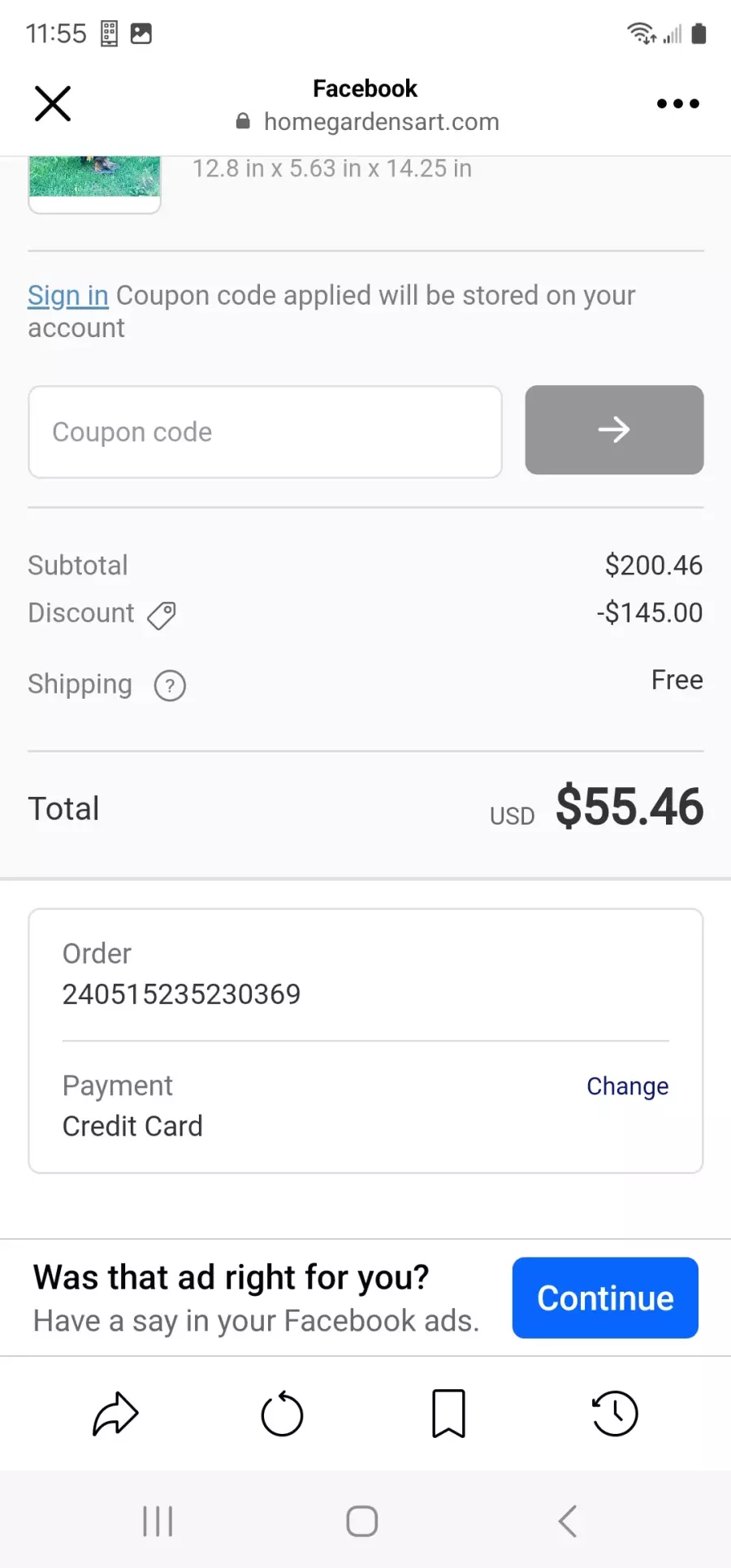Screen dimensions: 731x1568
Task: Bookmark this page
Action: coord(448,1414)
